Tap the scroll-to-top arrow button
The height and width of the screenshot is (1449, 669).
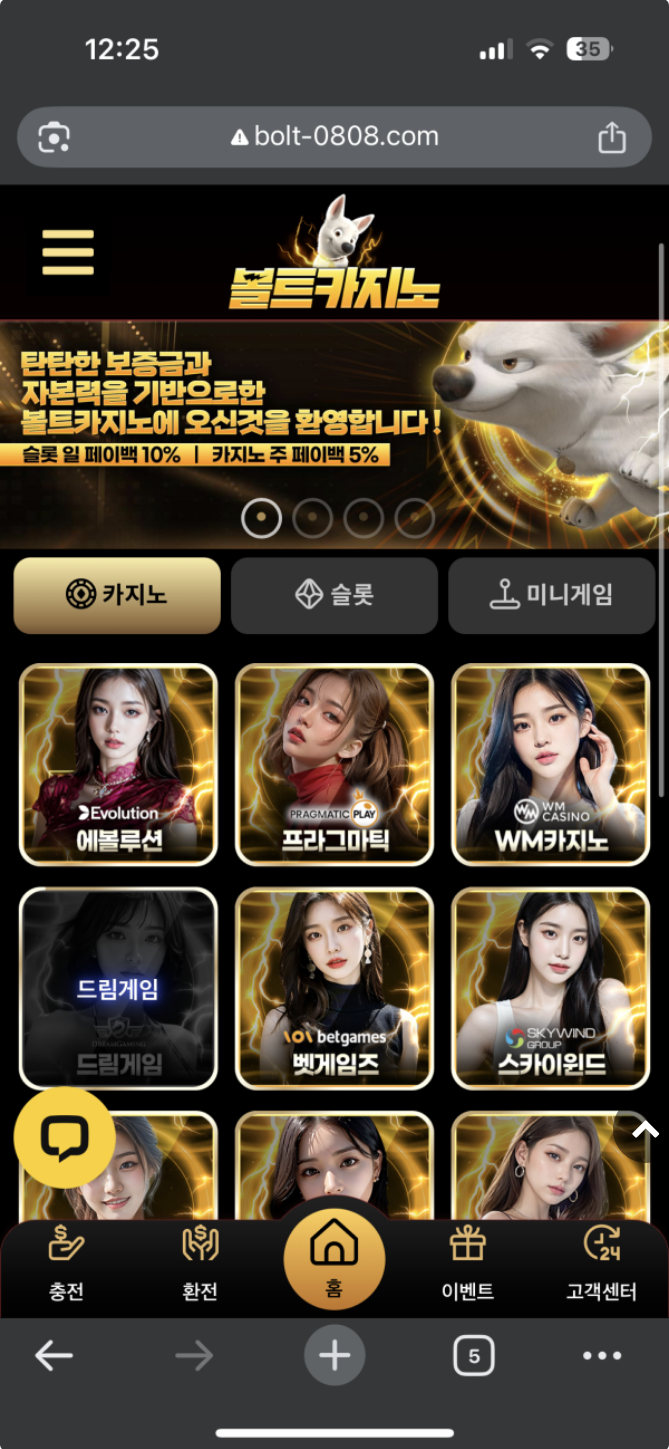tap(645, 1131)
